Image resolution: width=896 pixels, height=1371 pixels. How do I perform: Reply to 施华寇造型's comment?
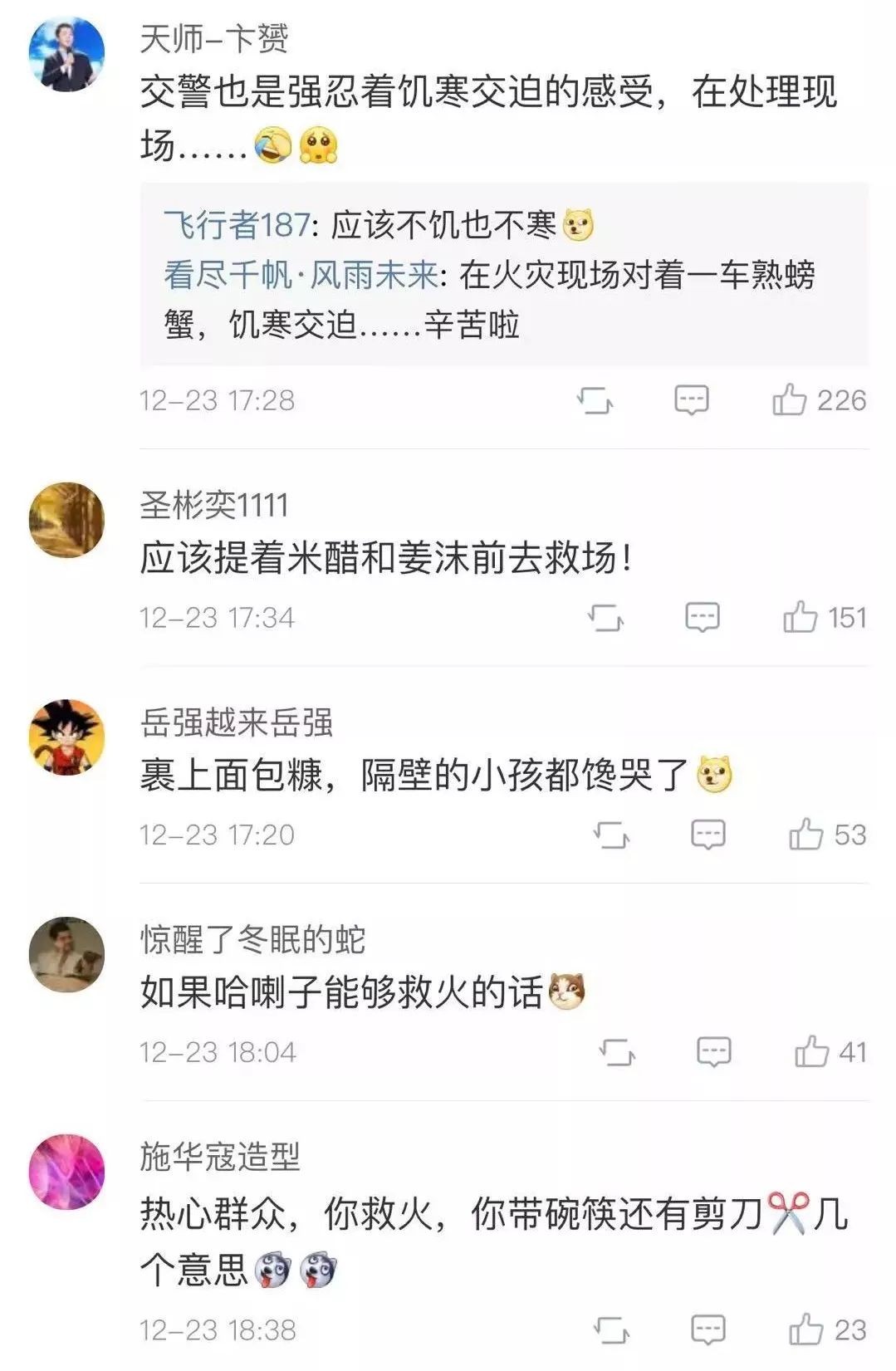tap(707, 1329)
